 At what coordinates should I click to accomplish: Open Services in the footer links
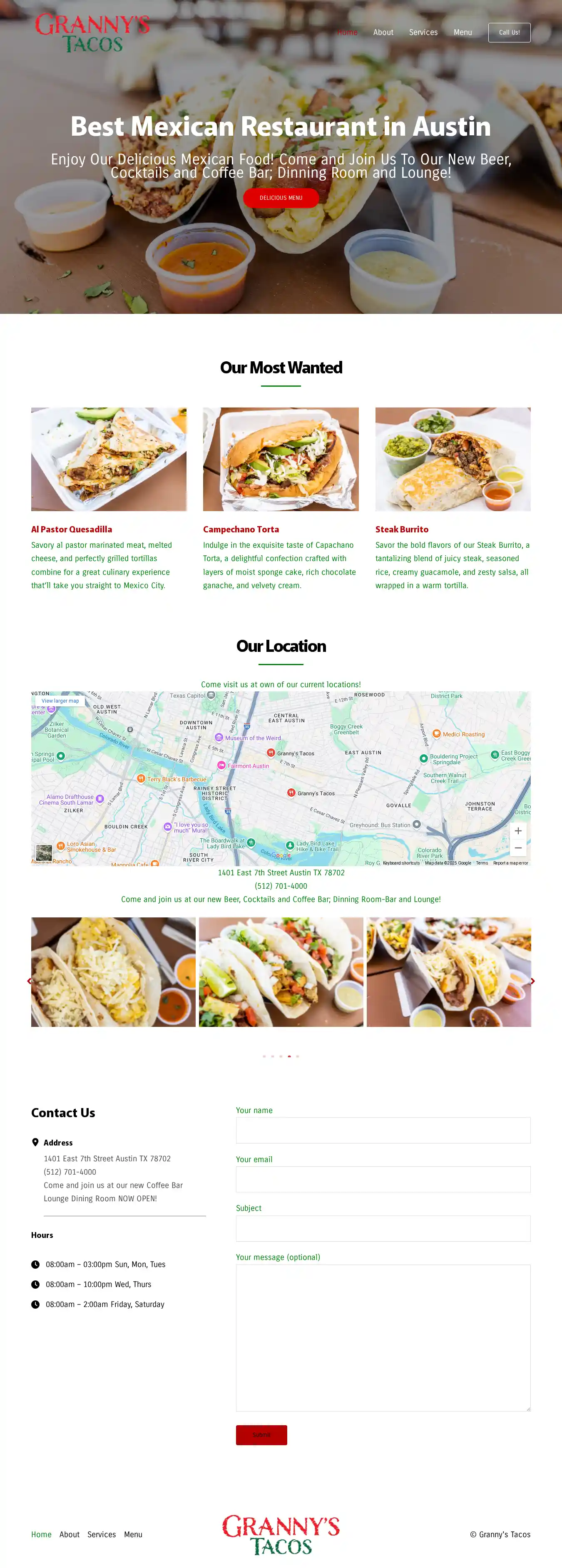point(102,1535)
